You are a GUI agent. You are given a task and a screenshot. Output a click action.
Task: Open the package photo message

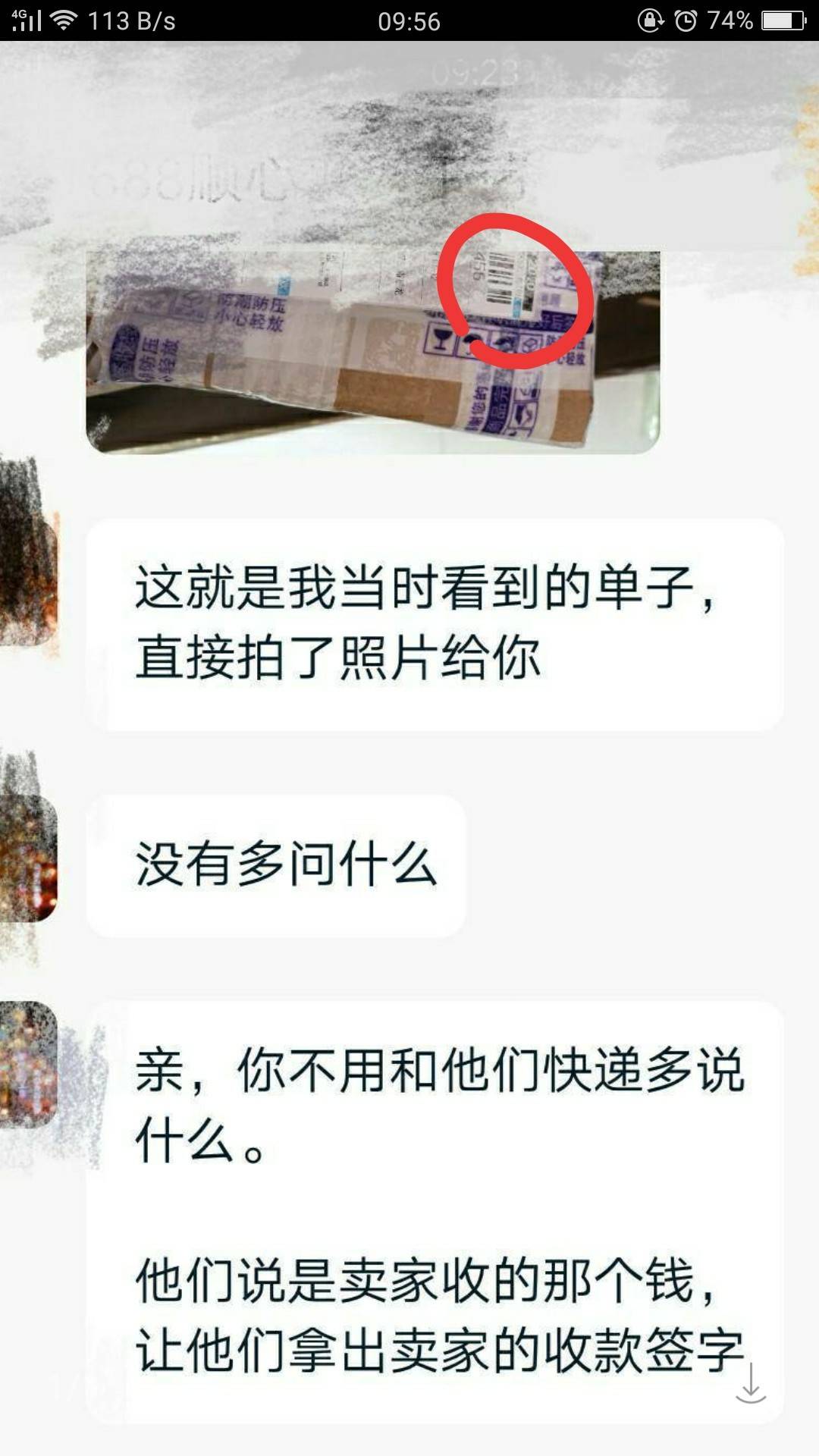[372, 352]
